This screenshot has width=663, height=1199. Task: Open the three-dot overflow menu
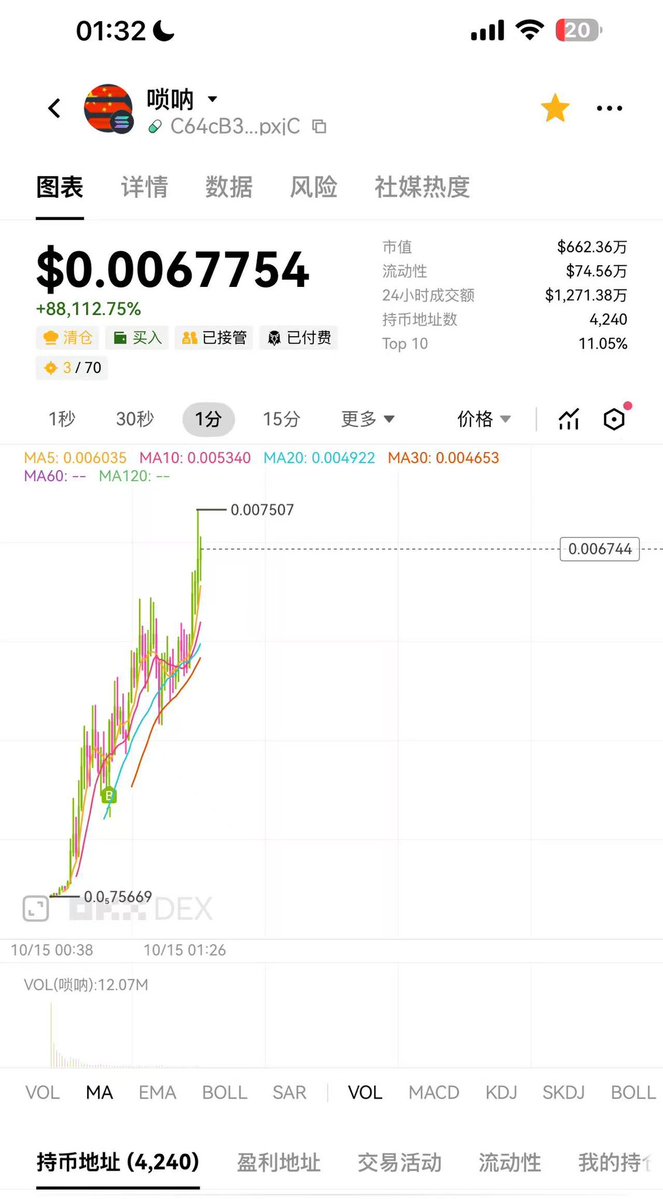(610, 108)
